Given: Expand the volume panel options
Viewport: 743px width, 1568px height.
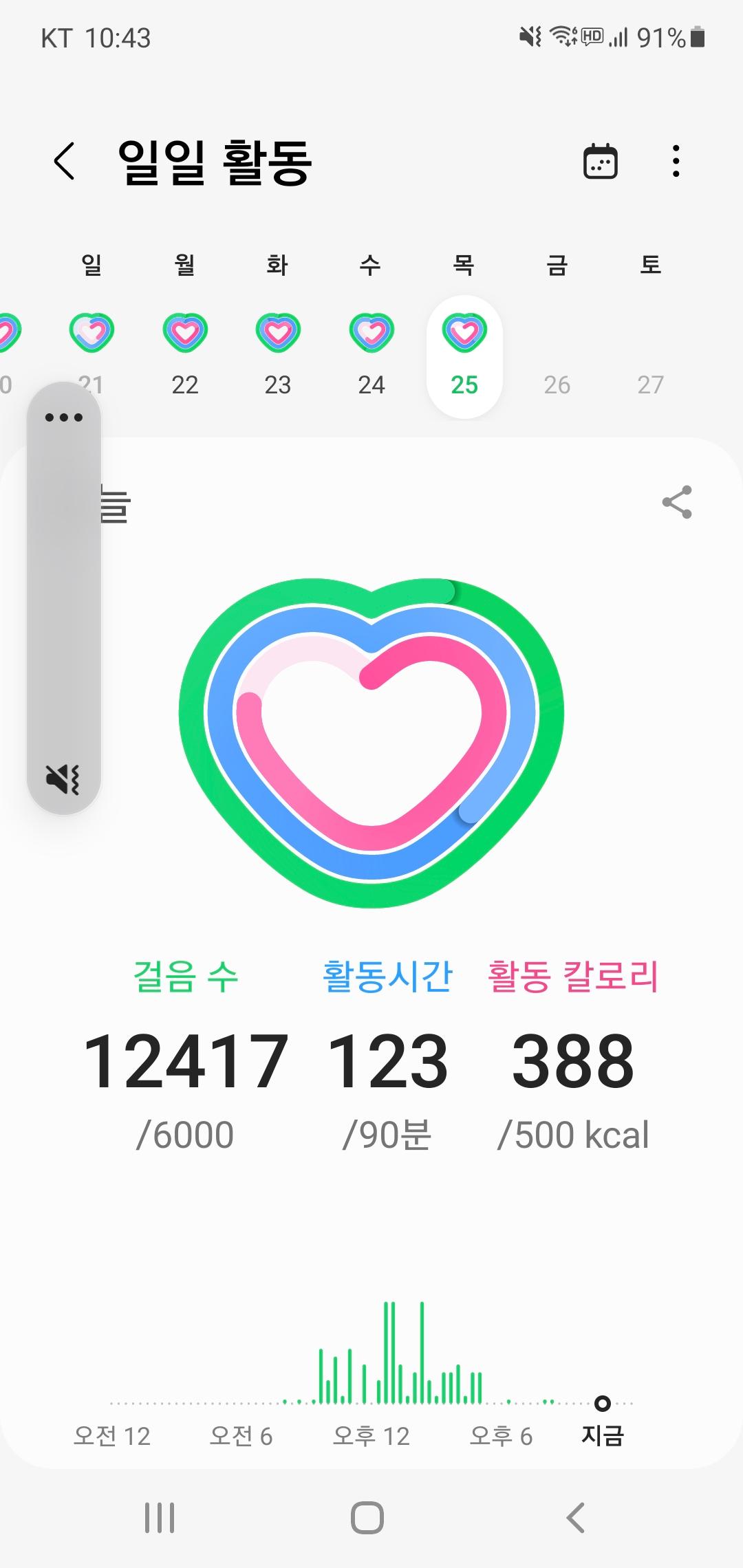Looking at the screenshot, I should [64, 417].
